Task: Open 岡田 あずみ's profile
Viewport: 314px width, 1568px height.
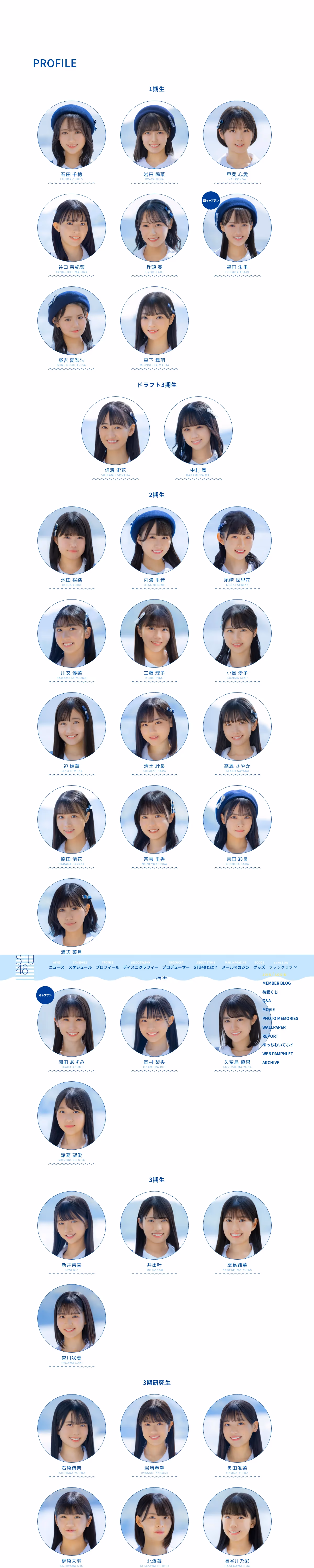Action: pos(71,1023)
